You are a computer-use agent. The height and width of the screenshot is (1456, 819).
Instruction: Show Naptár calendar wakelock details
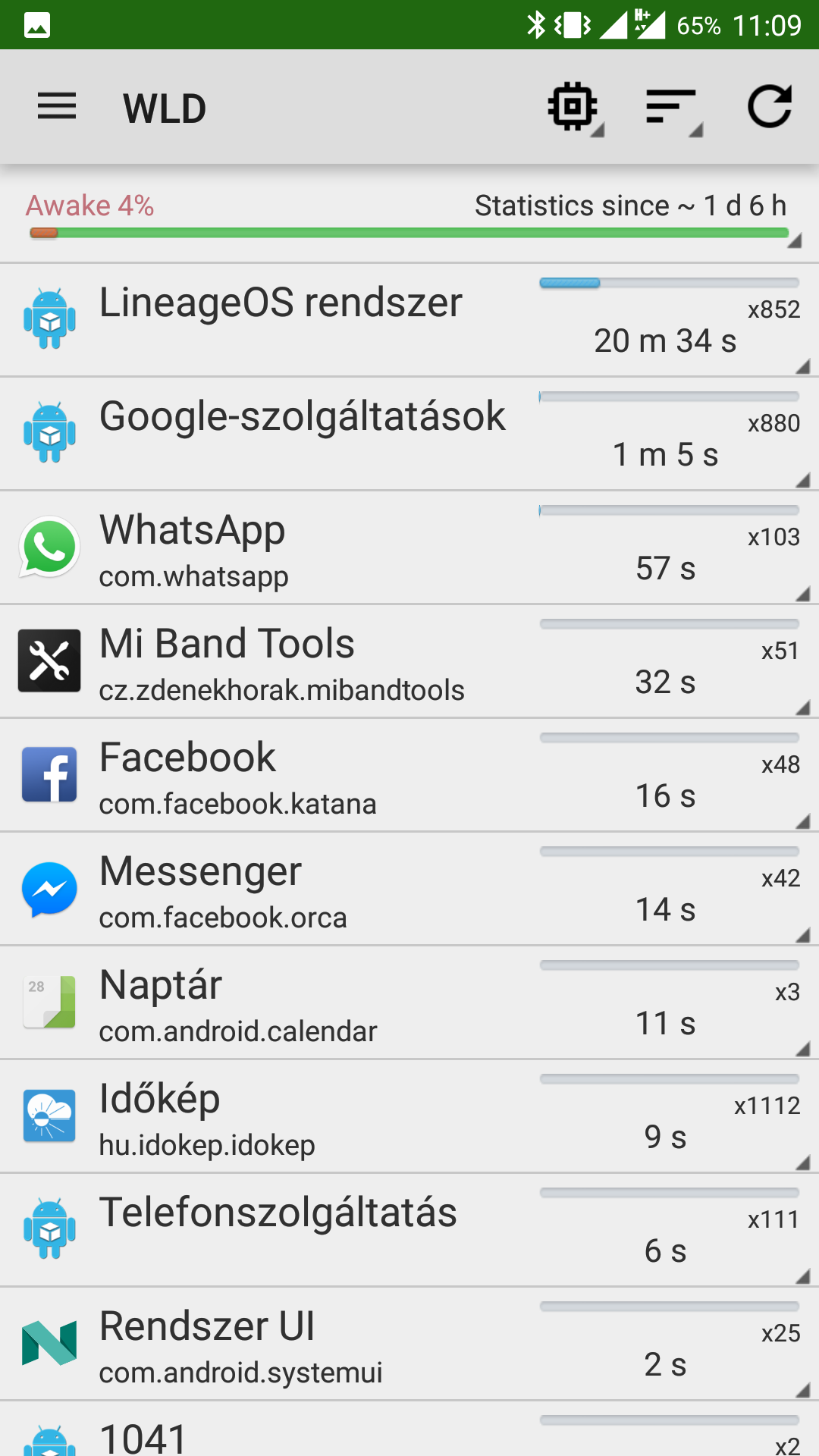click(x=409, y=1003)
